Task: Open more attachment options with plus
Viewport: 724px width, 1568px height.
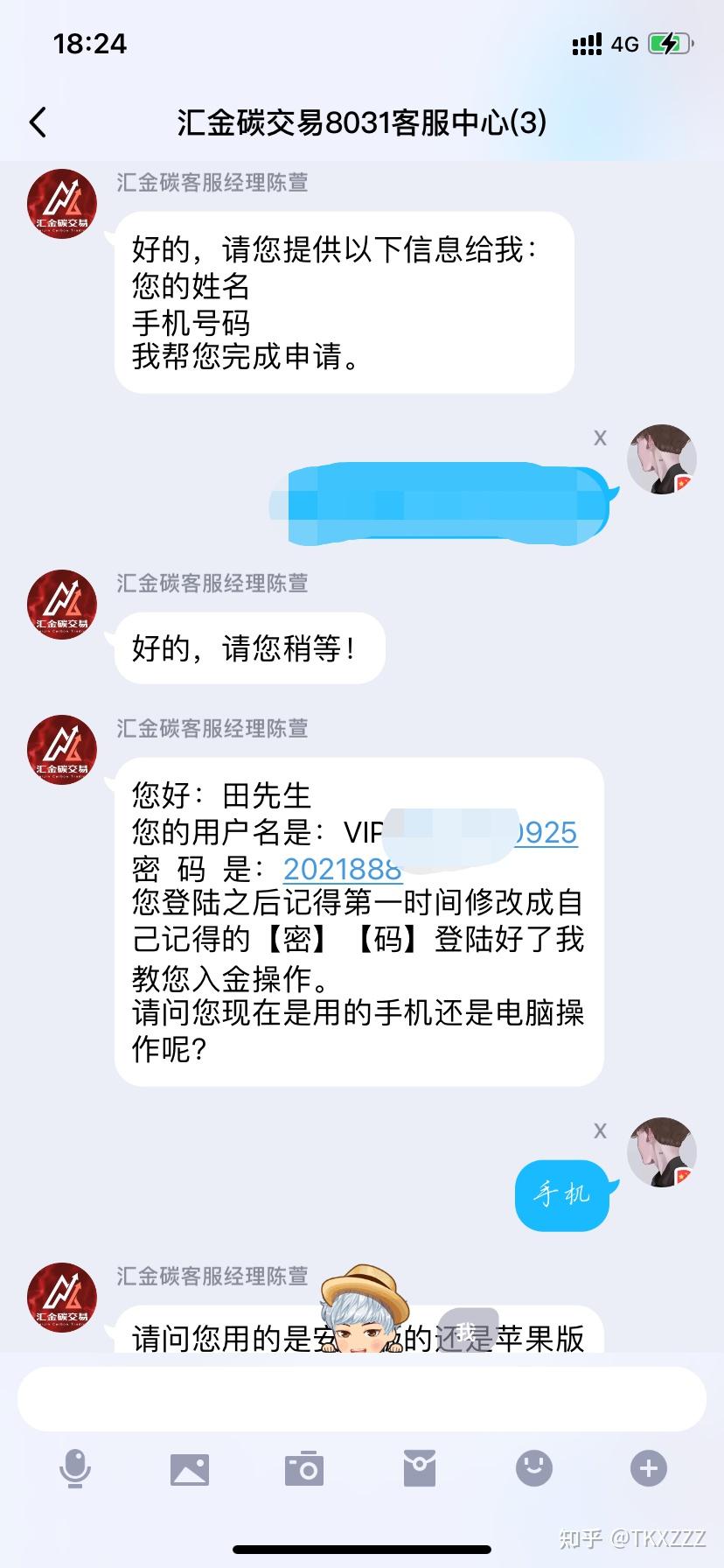Action: pyautogui.click(x=649, y=1467)
